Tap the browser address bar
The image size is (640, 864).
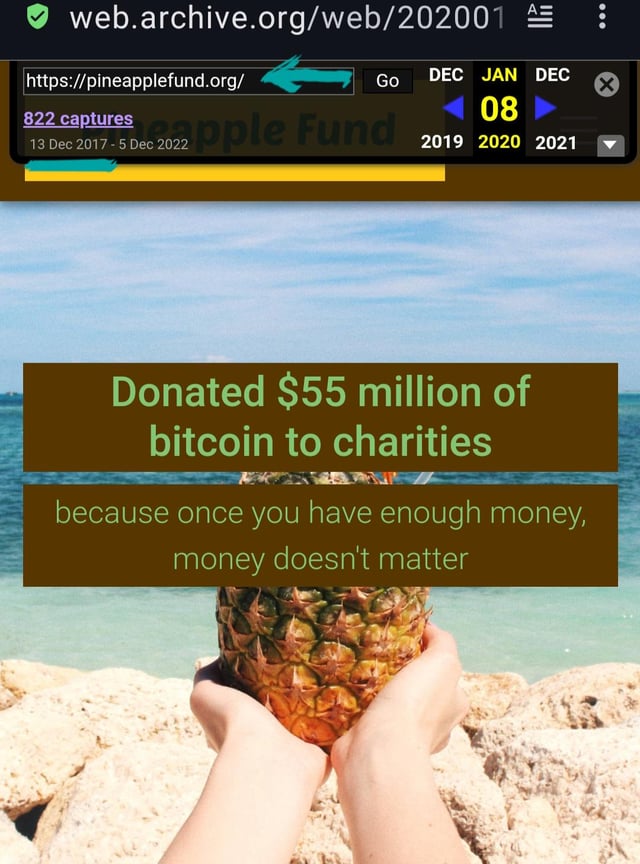290,17
